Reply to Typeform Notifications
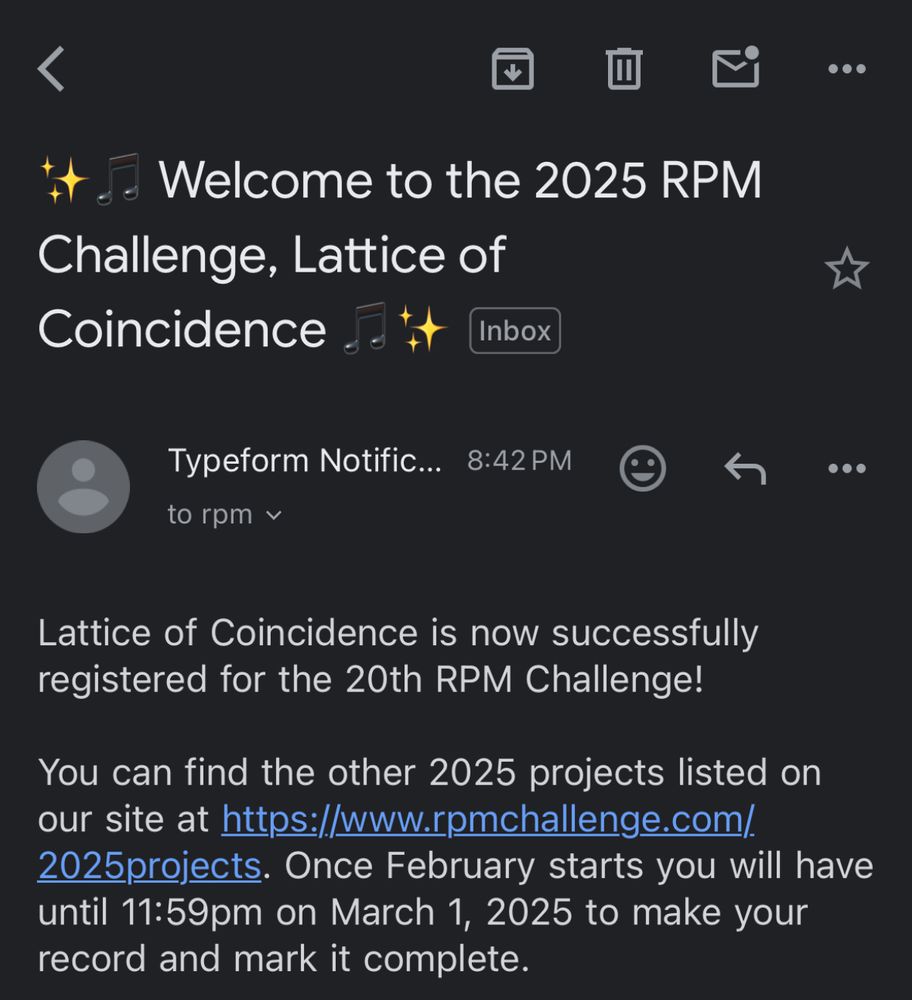 tap(743, 468)
